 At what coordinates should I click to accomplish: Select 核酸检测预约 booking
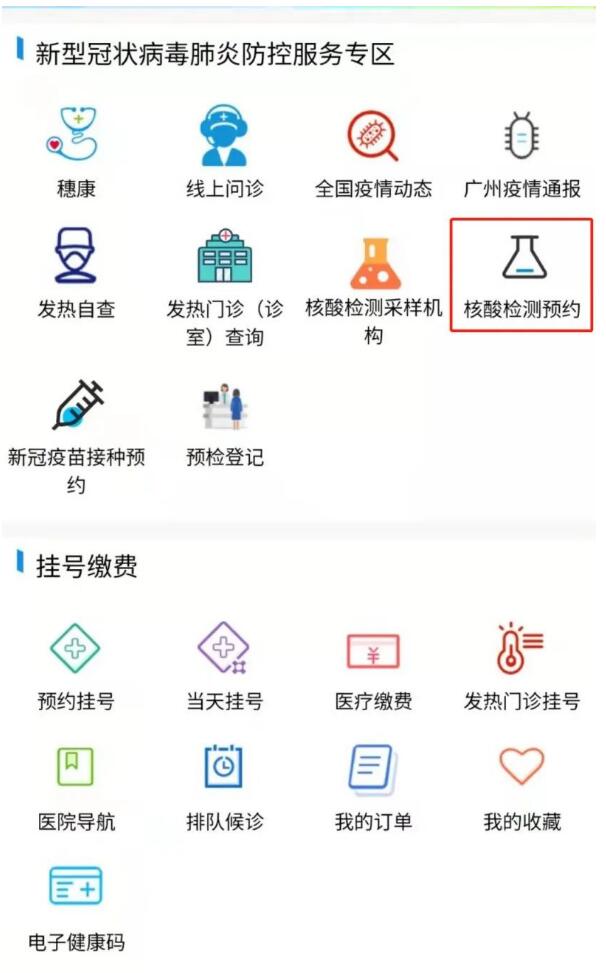tap(521, 270)
